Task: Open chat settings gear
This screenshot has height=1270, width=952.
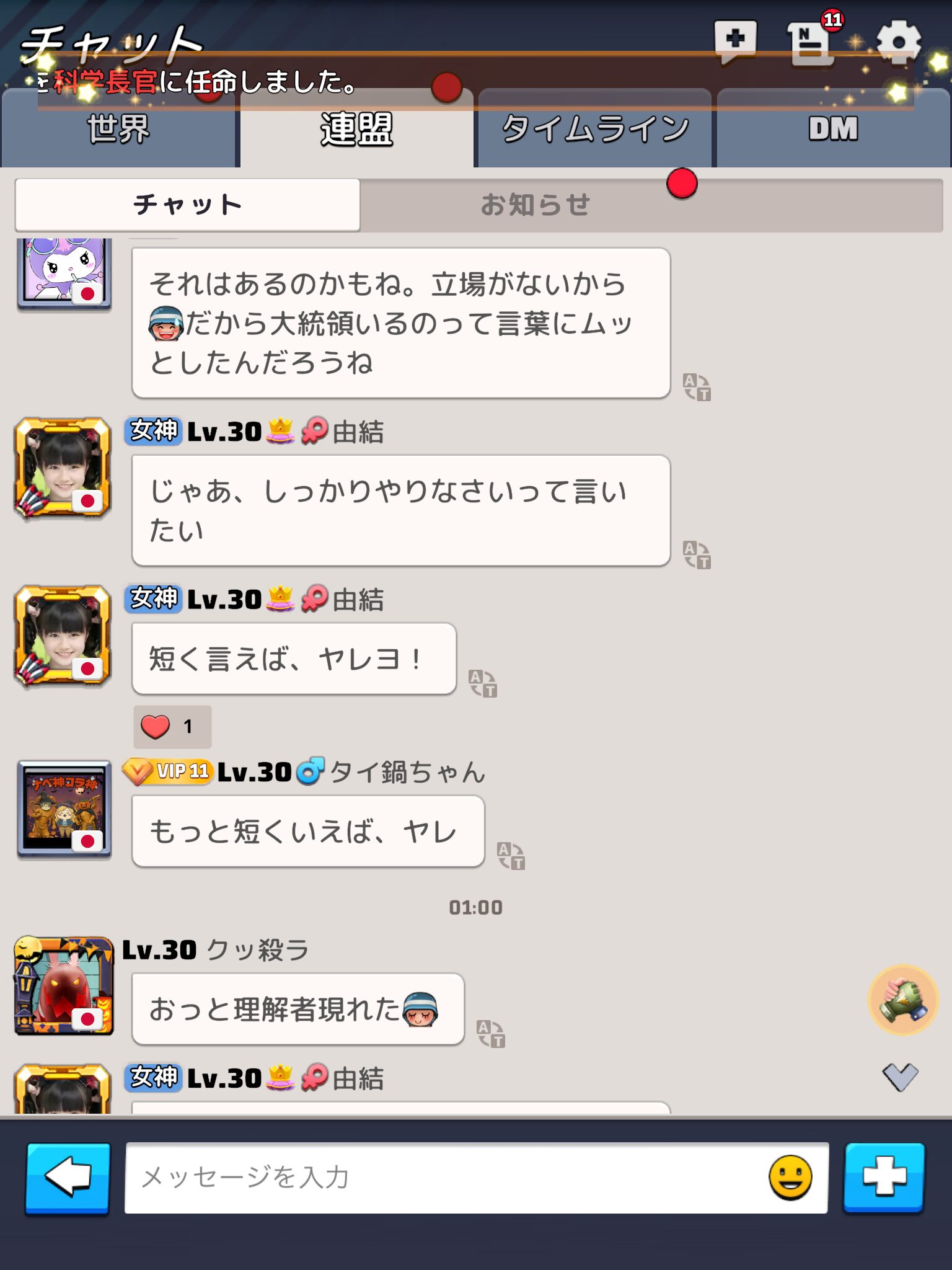Action: [x=898, y=43]
